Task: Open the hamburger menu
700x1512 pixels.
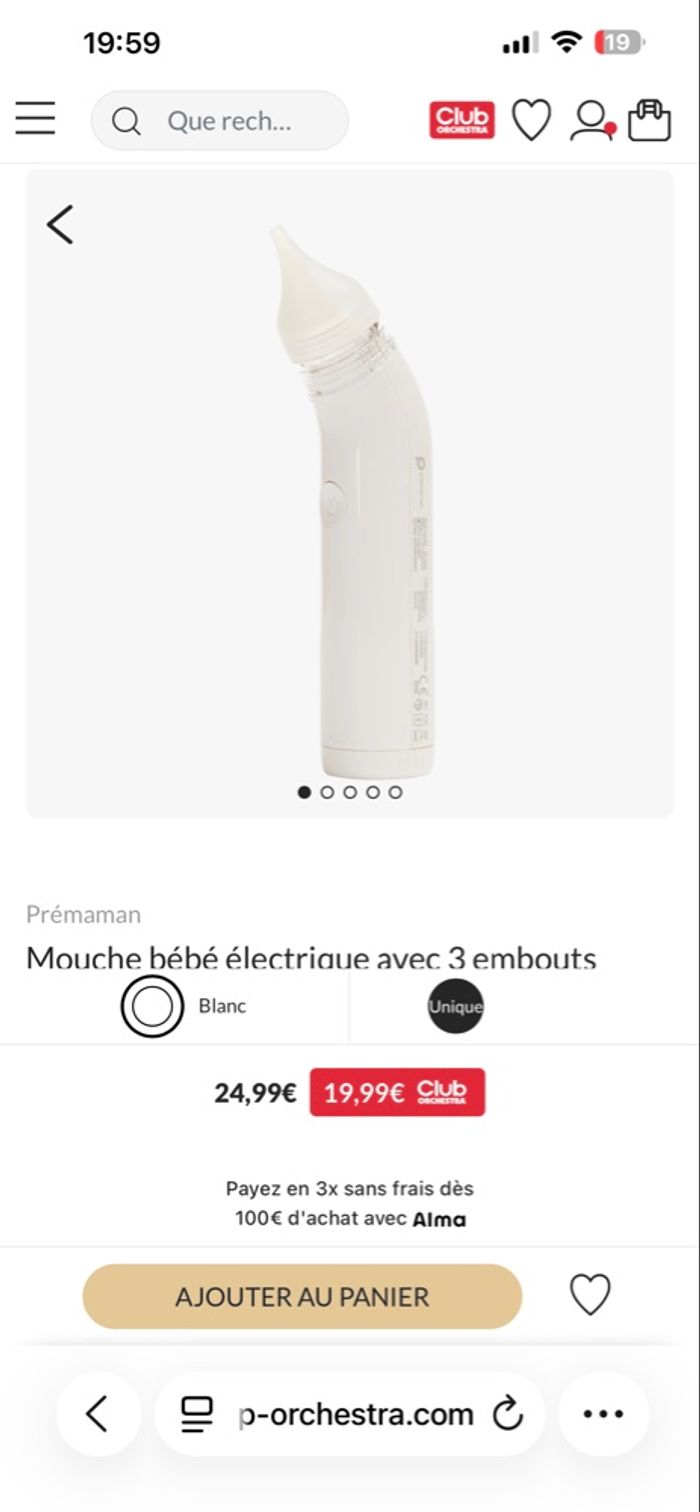Action: pos(36,120)
